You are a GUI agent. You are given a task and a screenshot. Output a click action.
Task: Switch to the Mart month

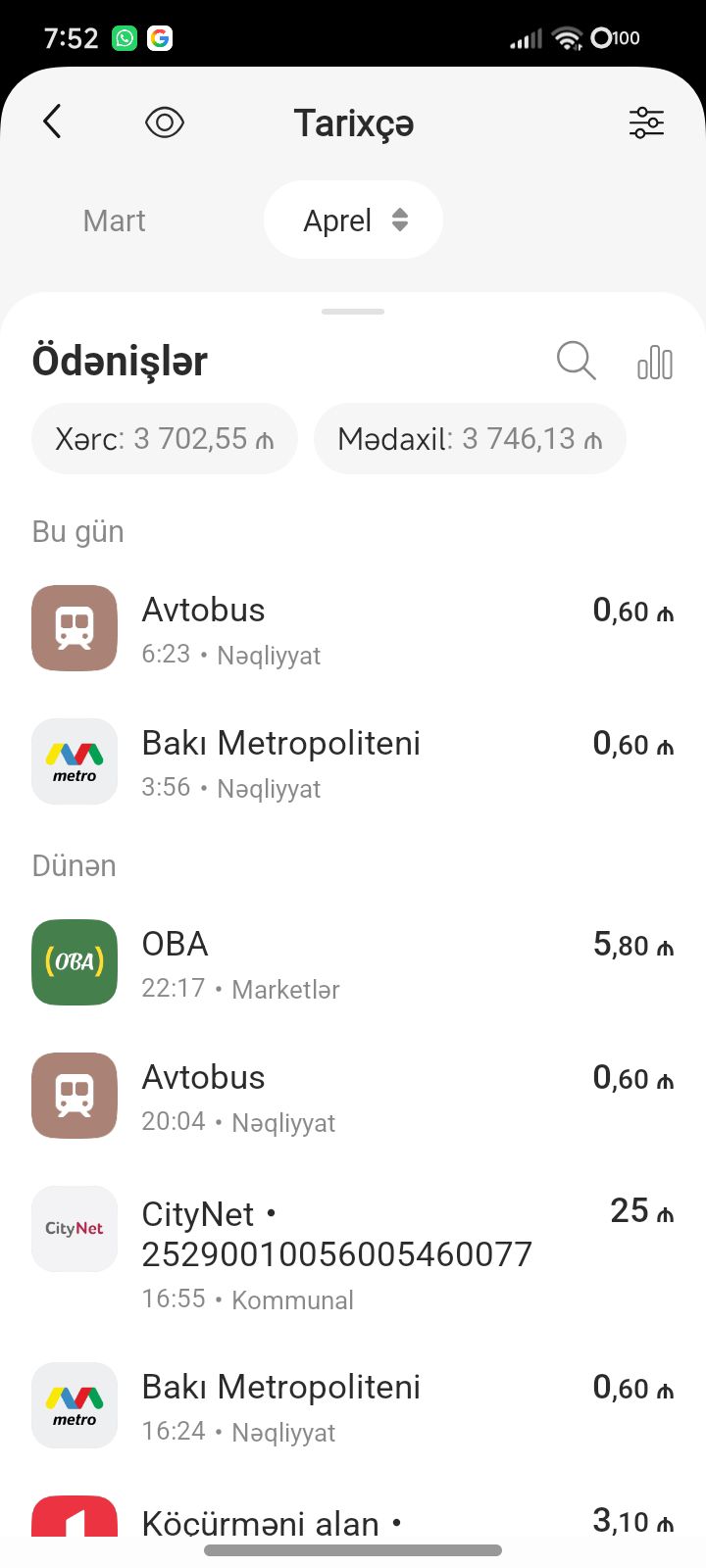tap(115, 220)
